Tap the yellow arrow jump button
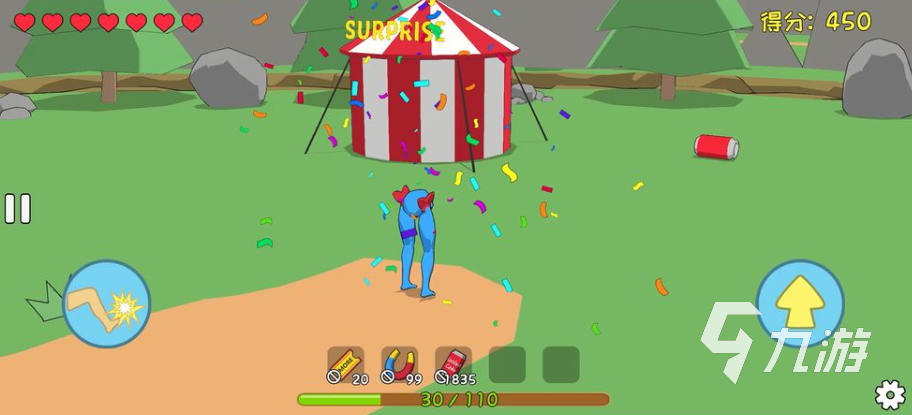 coord(799,304)
